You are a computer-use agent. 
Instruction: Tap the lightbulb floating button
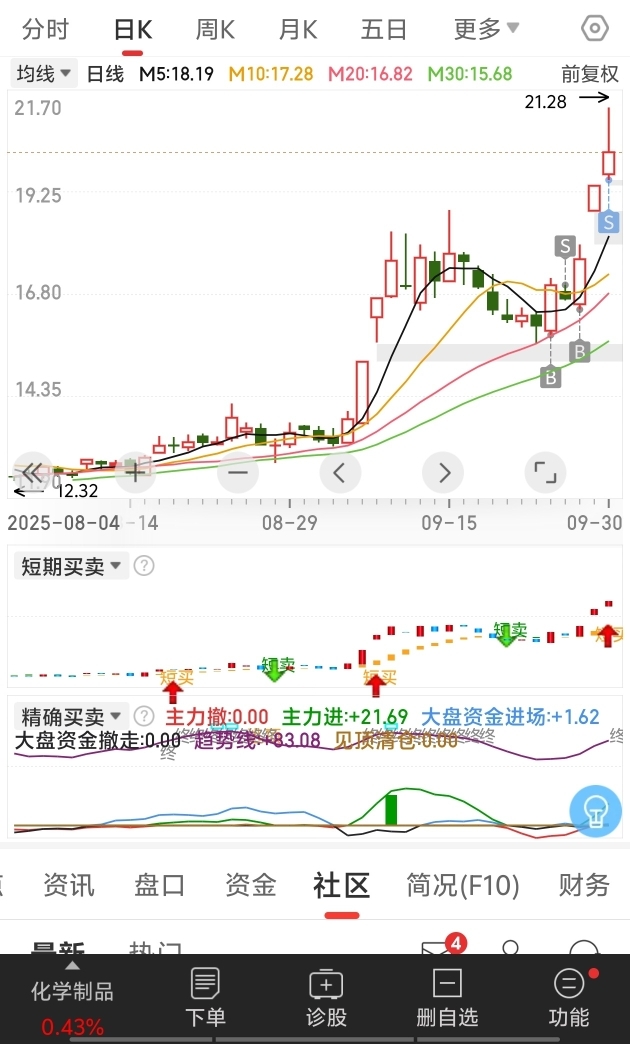coord(596,811)
